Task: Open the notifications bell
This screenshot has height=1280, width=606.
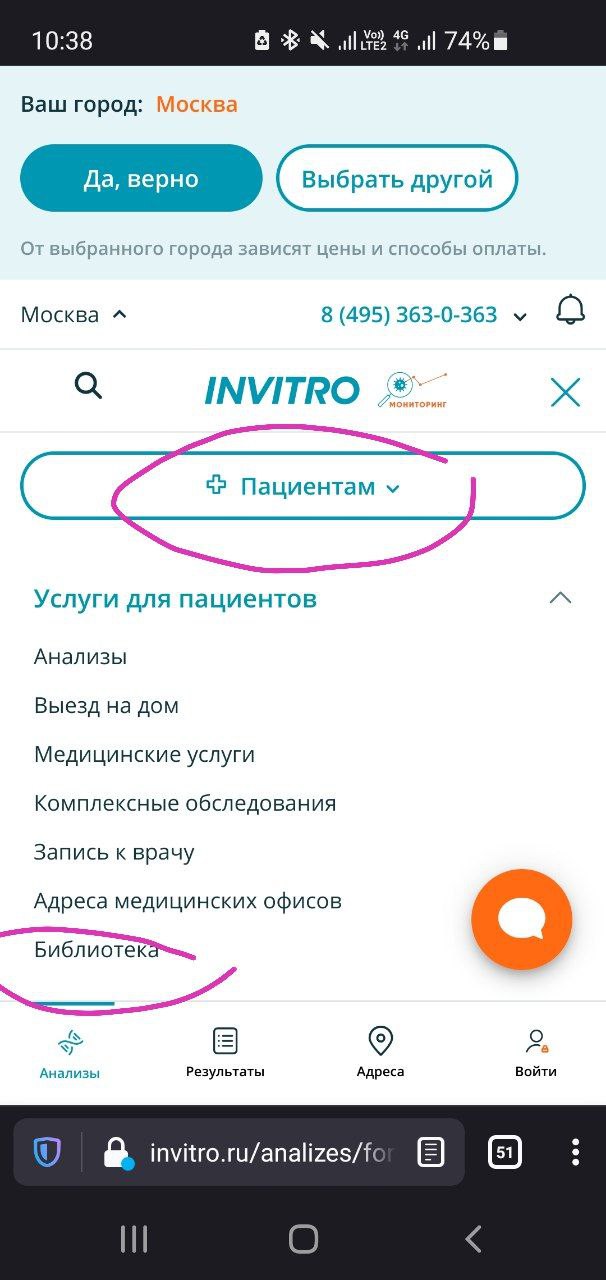Action: click(570, 311)
